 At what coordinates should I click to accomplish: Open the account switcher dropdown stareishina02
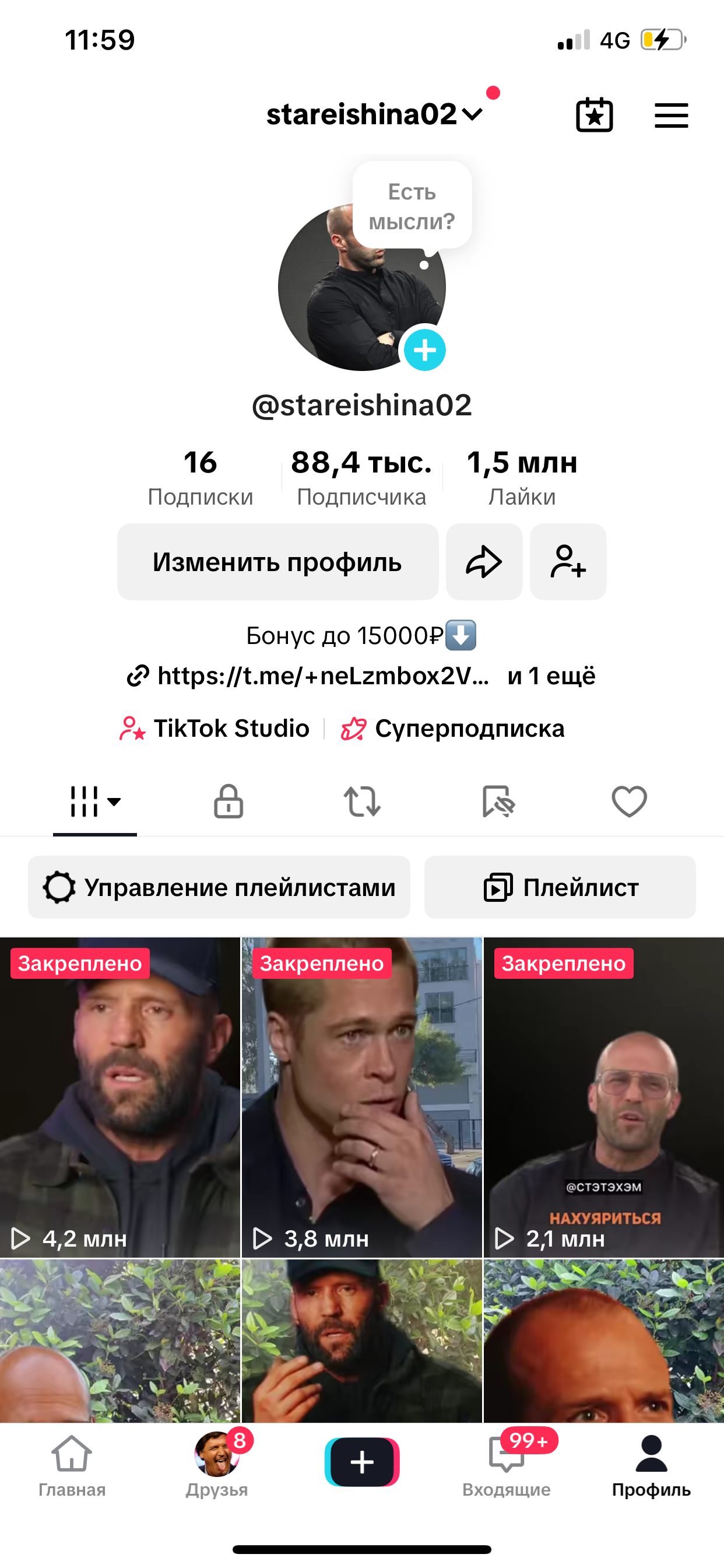374,114
